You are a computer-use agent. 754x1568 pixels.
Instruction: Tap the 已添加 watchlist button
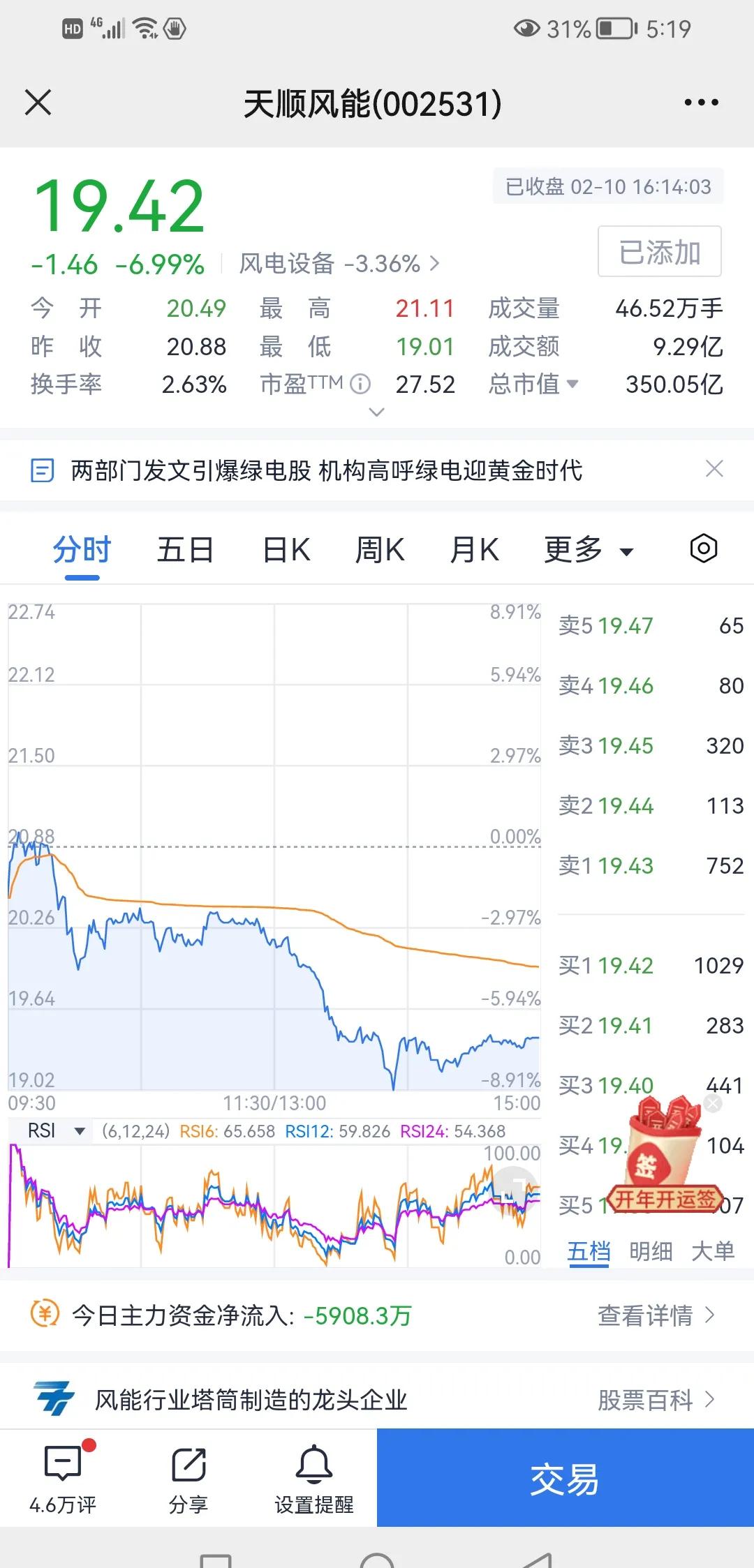click(660, 252)
